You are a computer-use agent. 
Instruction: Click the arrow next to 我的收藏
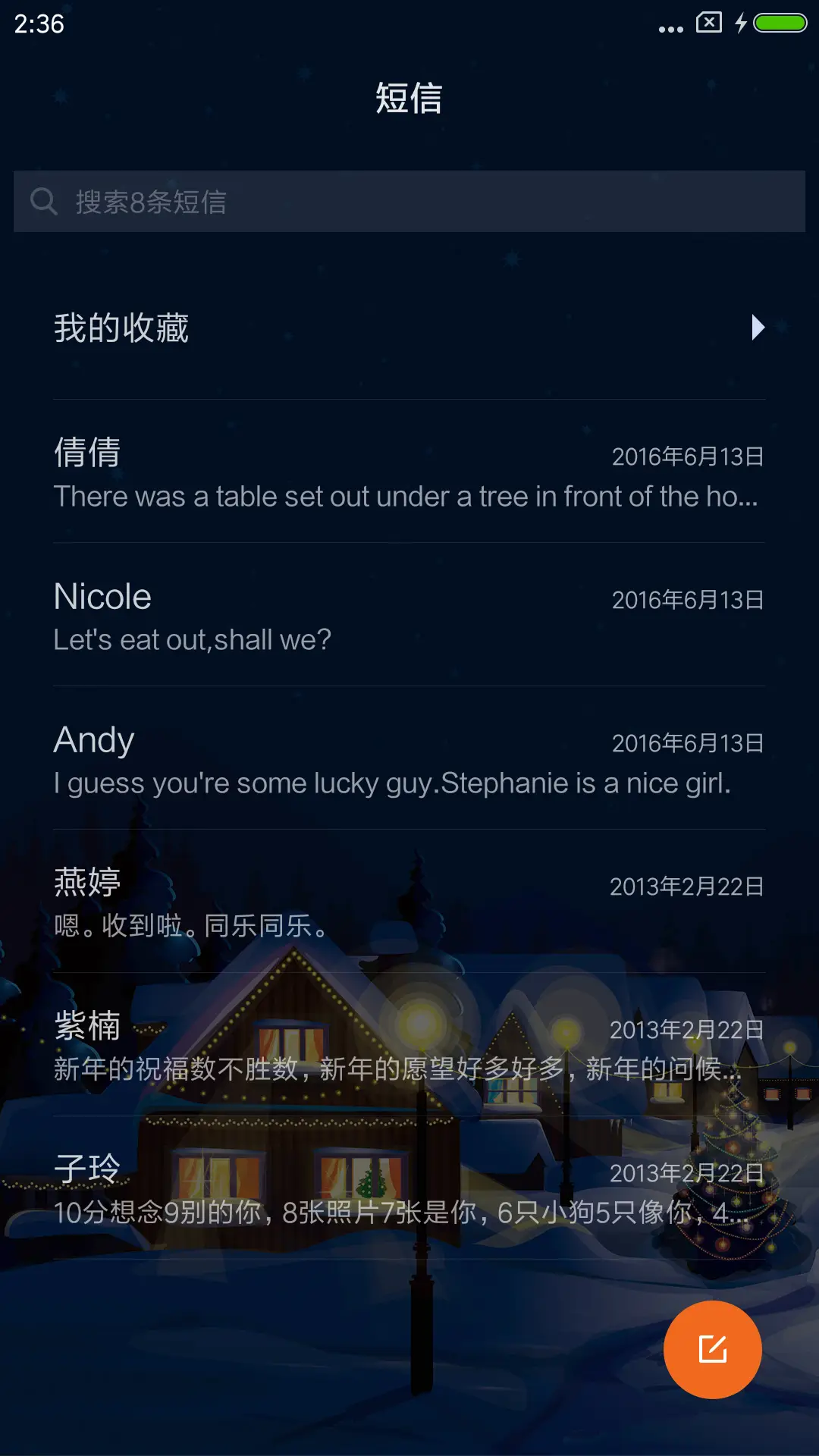758,328
